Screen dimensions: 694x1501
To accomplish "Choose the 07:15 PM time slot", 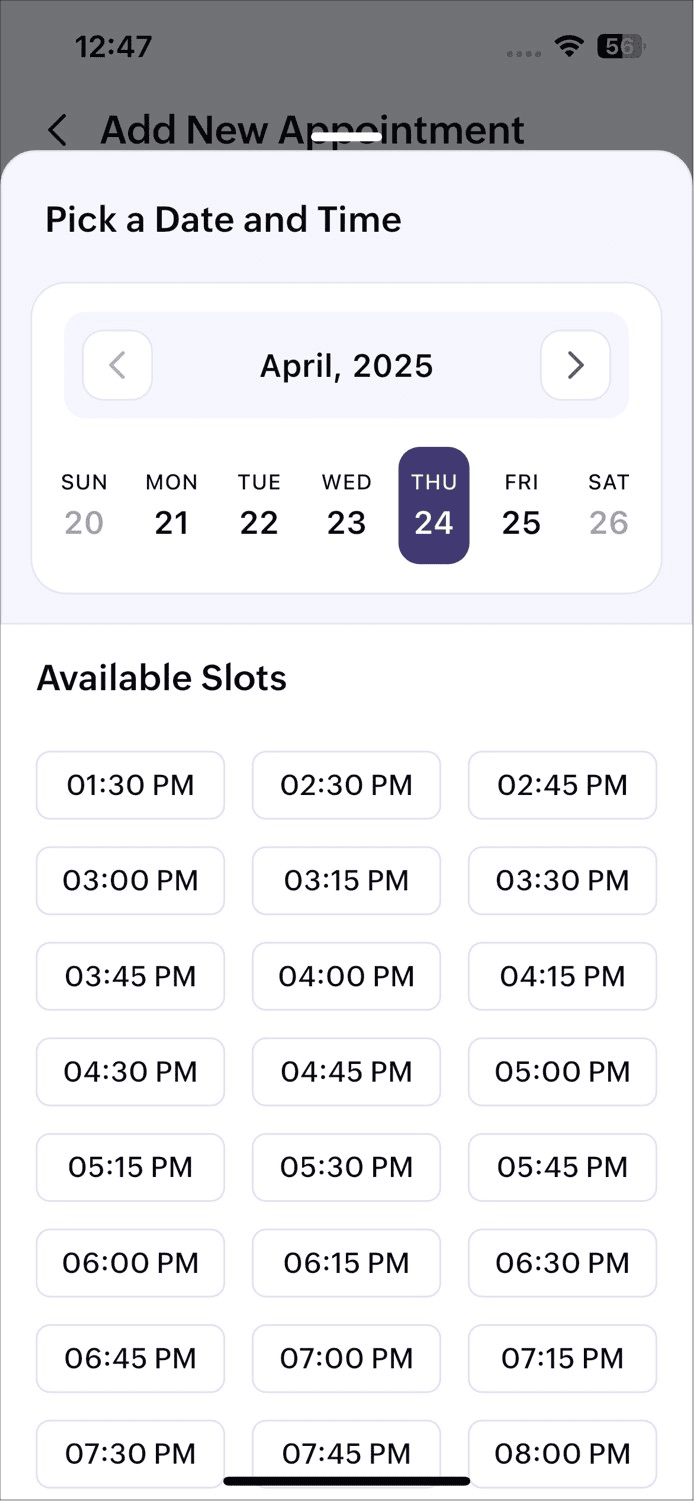I will [562, 1358].
